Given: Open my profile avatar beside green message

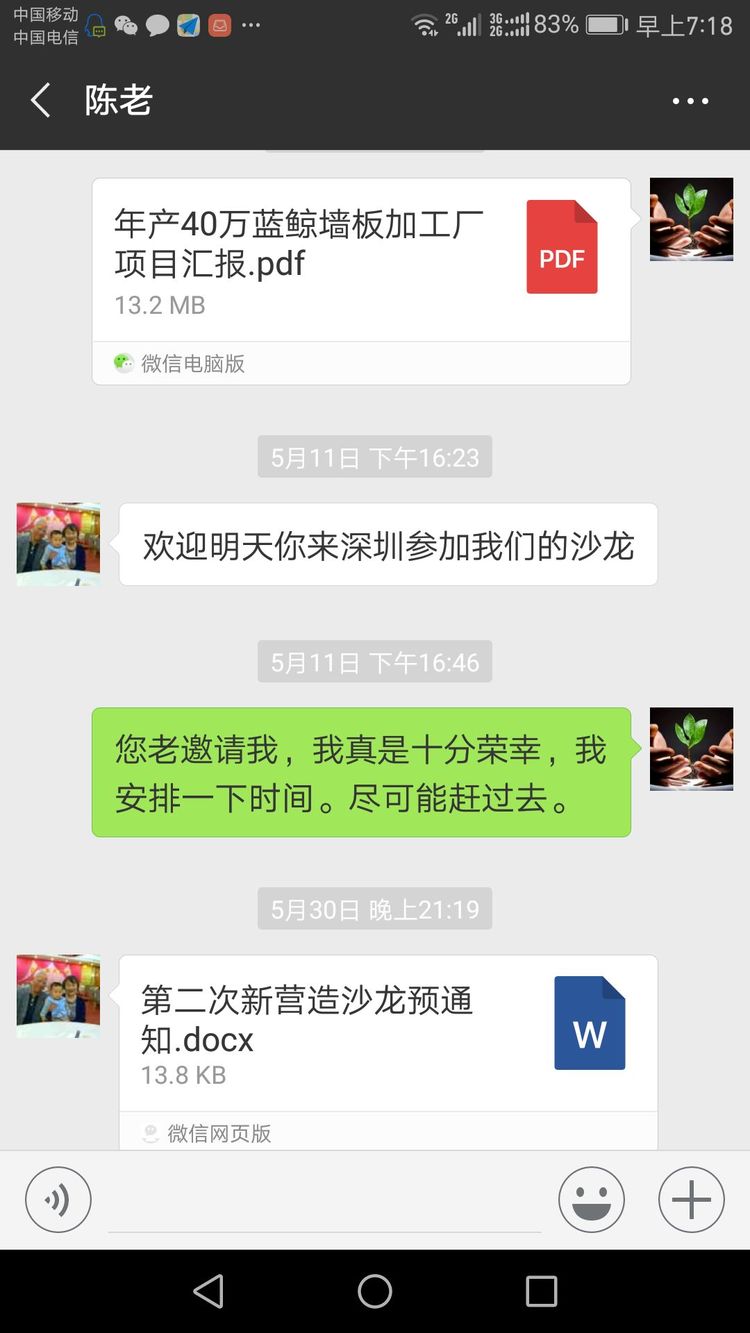Looking at the screenshot, I should pos(691,749).
